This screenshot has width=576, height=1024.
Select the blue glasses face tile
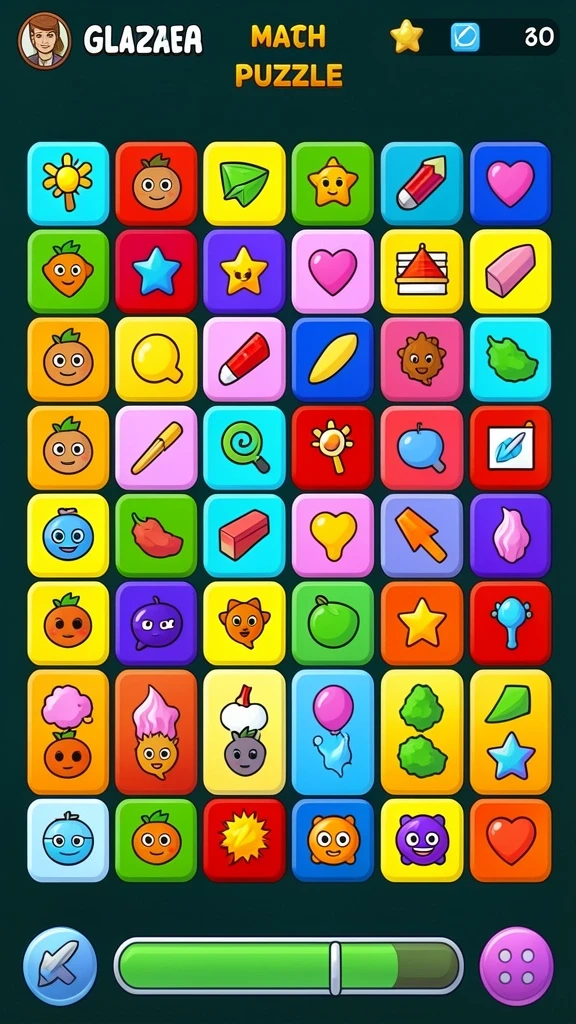(x=68, y=840)
